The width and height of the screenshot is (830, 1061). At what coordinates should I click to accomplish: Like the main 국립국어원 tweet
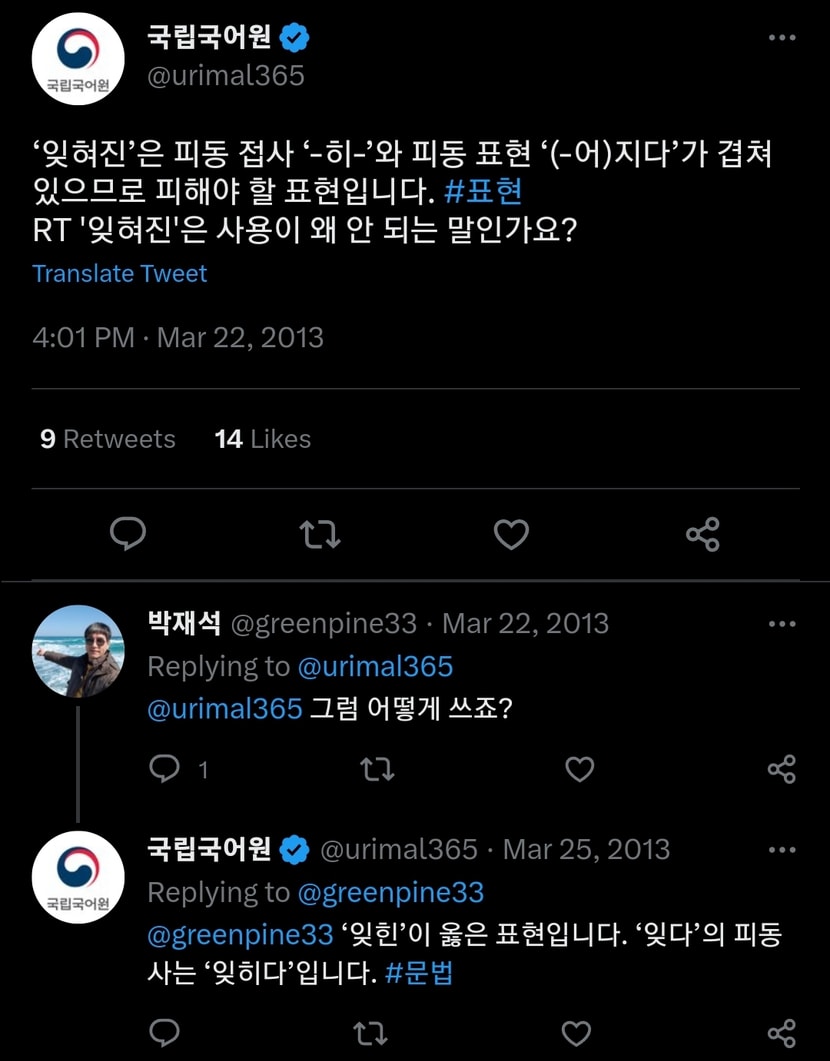(511, 534)
